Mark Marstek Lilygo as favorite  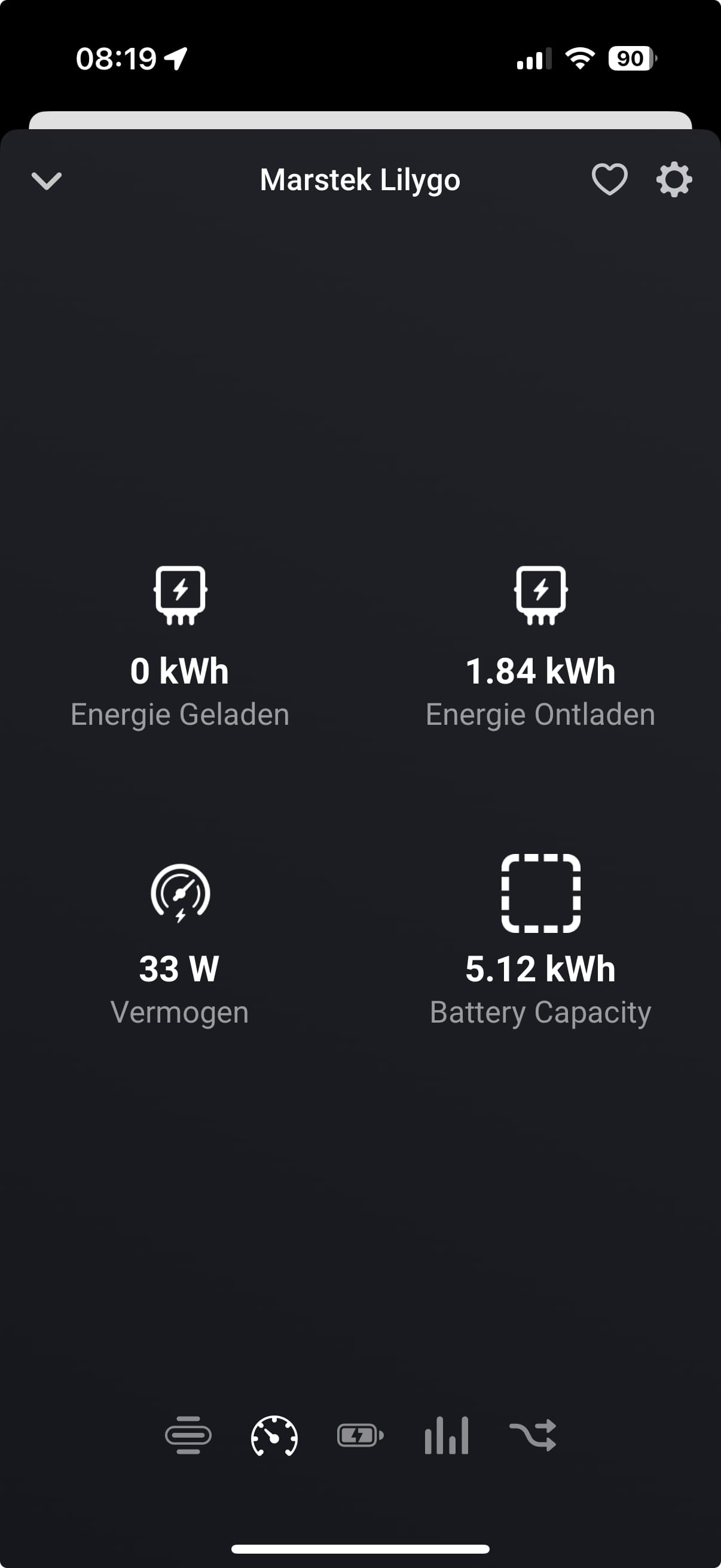click(609, 179)
